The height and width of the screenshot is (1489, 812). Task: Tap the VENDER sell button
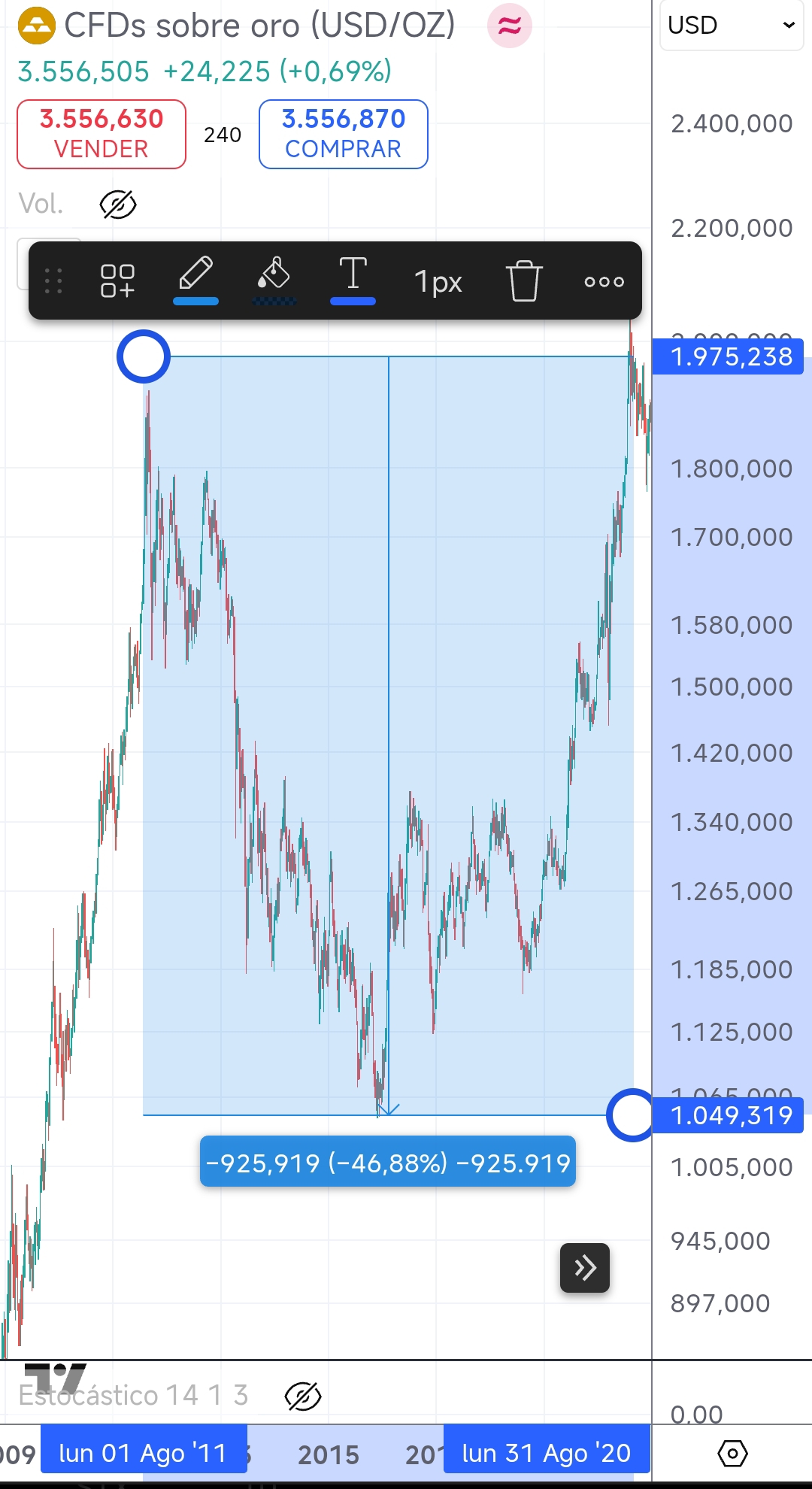(x=101, y=134)
